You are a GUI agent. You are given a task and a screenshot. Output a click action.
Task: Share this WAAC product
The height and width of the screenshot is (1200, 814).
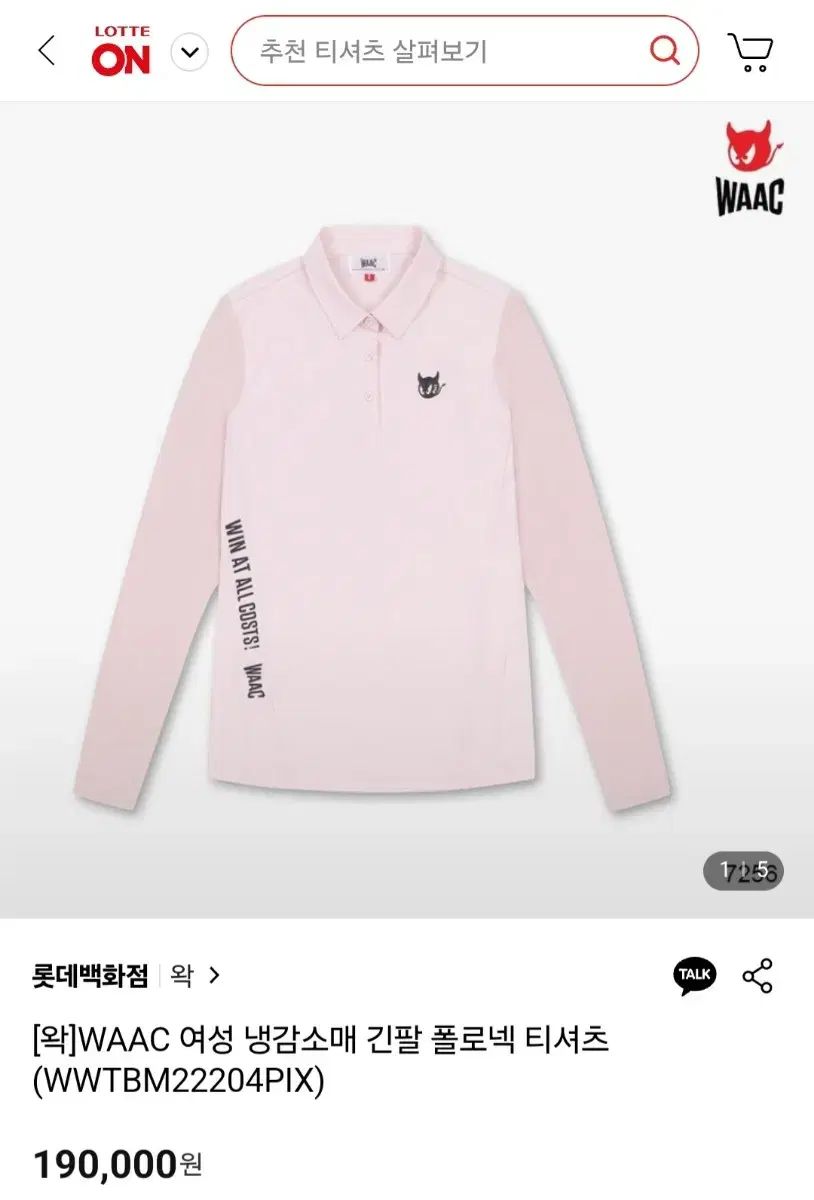758,975
